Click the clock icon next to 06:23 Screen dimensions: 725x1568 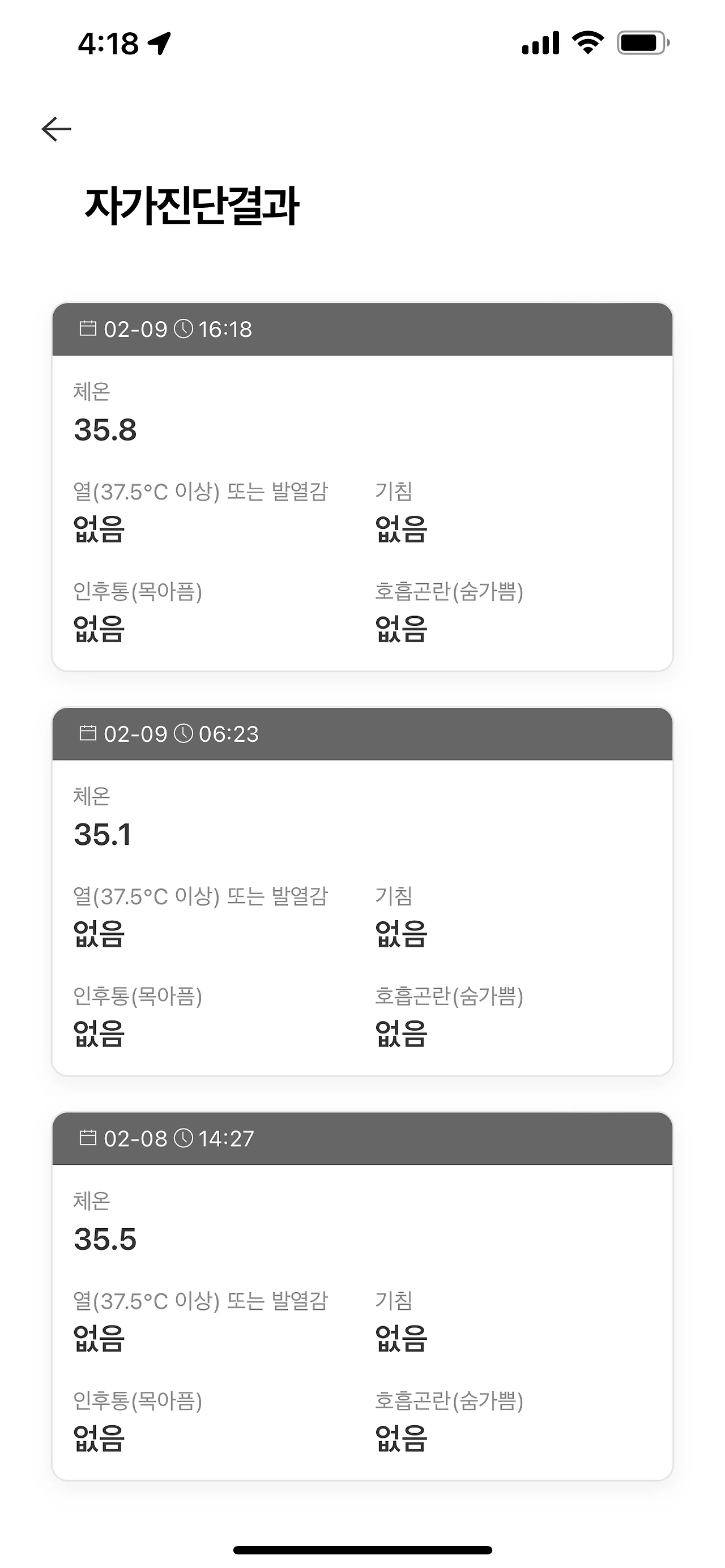183,734
